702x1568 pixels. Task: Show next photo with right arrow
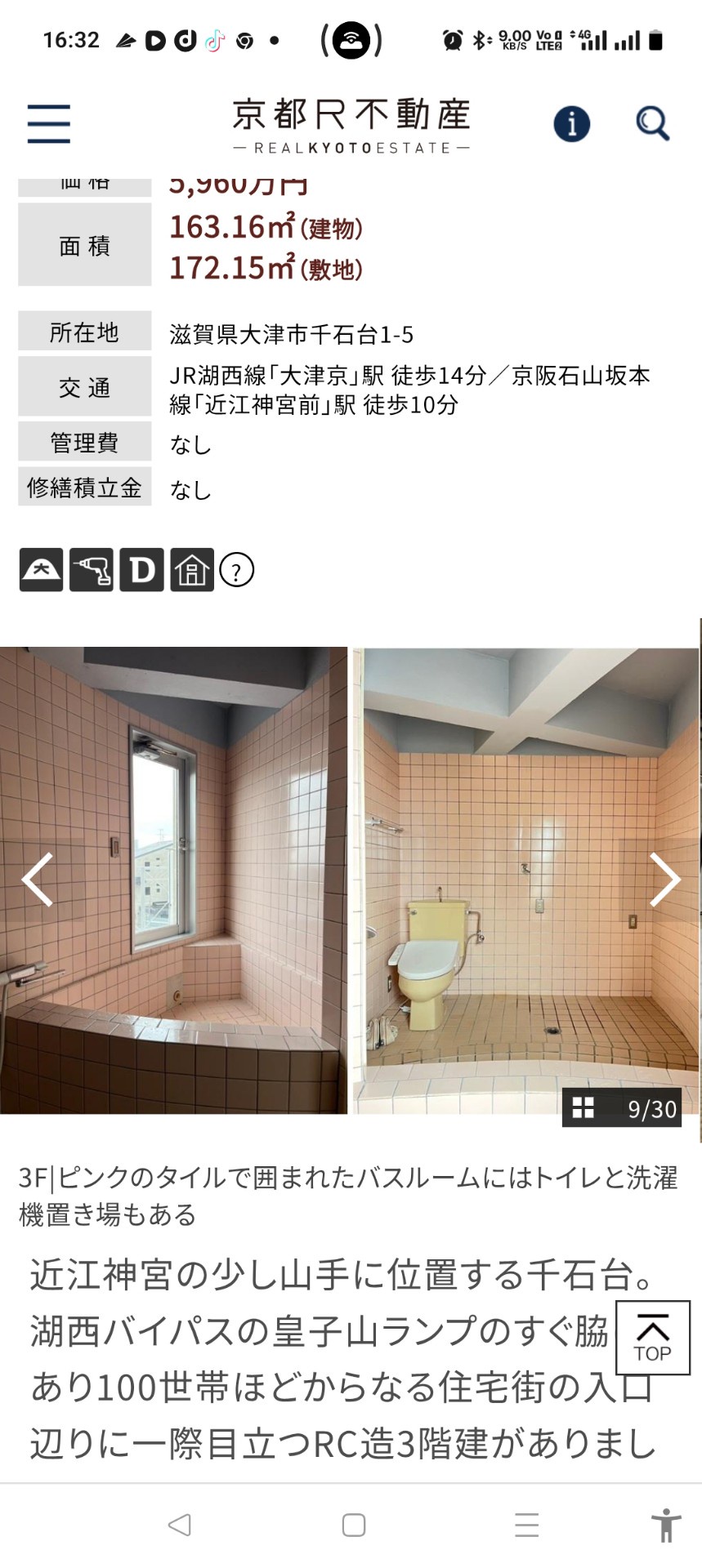pos(664,880)
